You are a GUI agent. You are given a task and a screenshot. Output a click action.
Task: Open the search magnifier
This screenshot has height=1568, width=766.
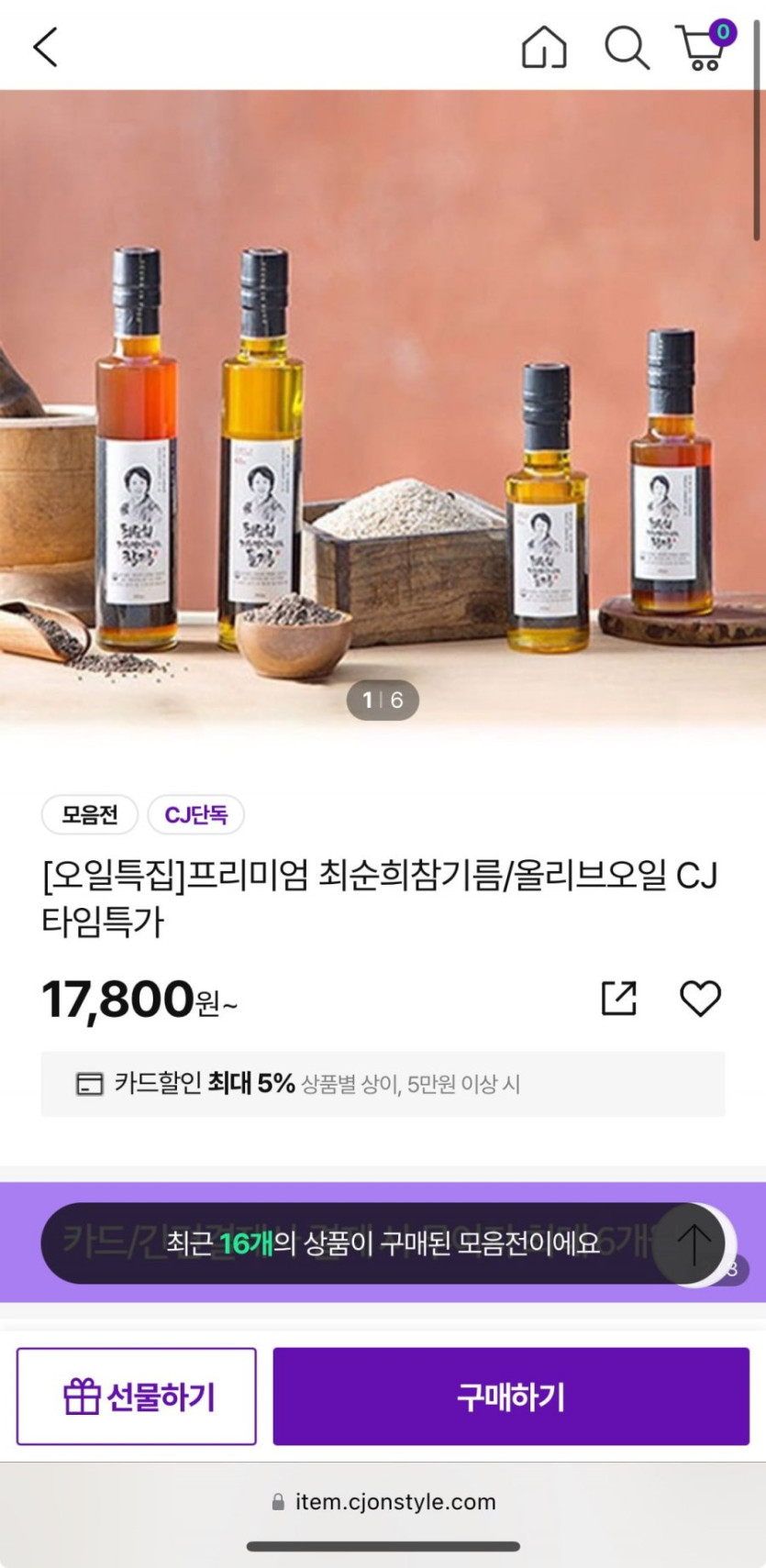point(627,47)
